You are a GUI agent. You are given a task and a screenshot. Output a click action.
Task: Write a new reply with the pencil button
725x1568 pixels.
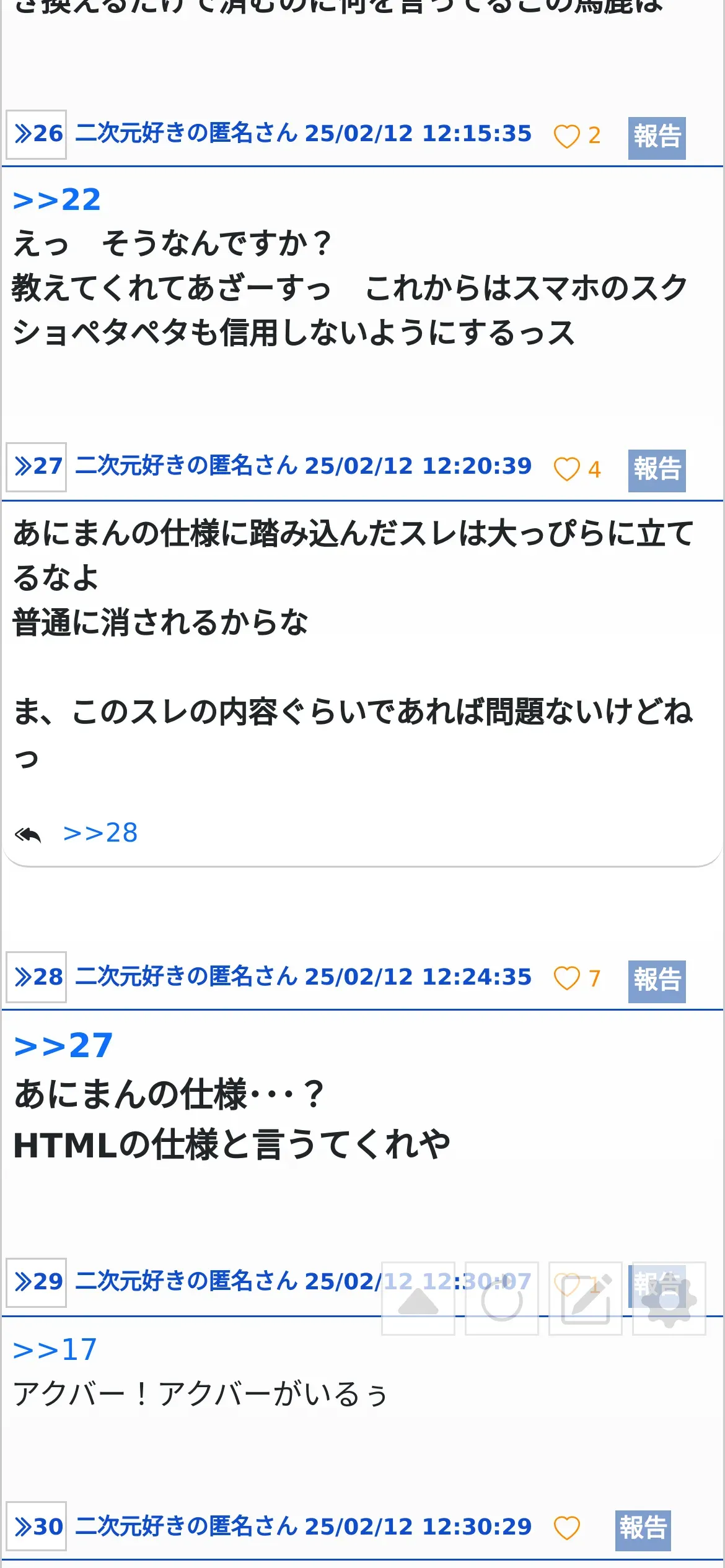(586, 1298)
